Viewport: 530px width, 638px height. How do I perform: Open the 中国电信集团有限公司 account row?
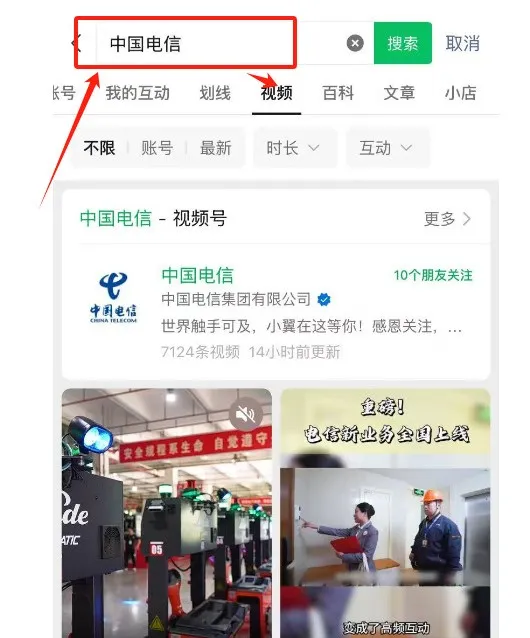[x=276, y=312]
